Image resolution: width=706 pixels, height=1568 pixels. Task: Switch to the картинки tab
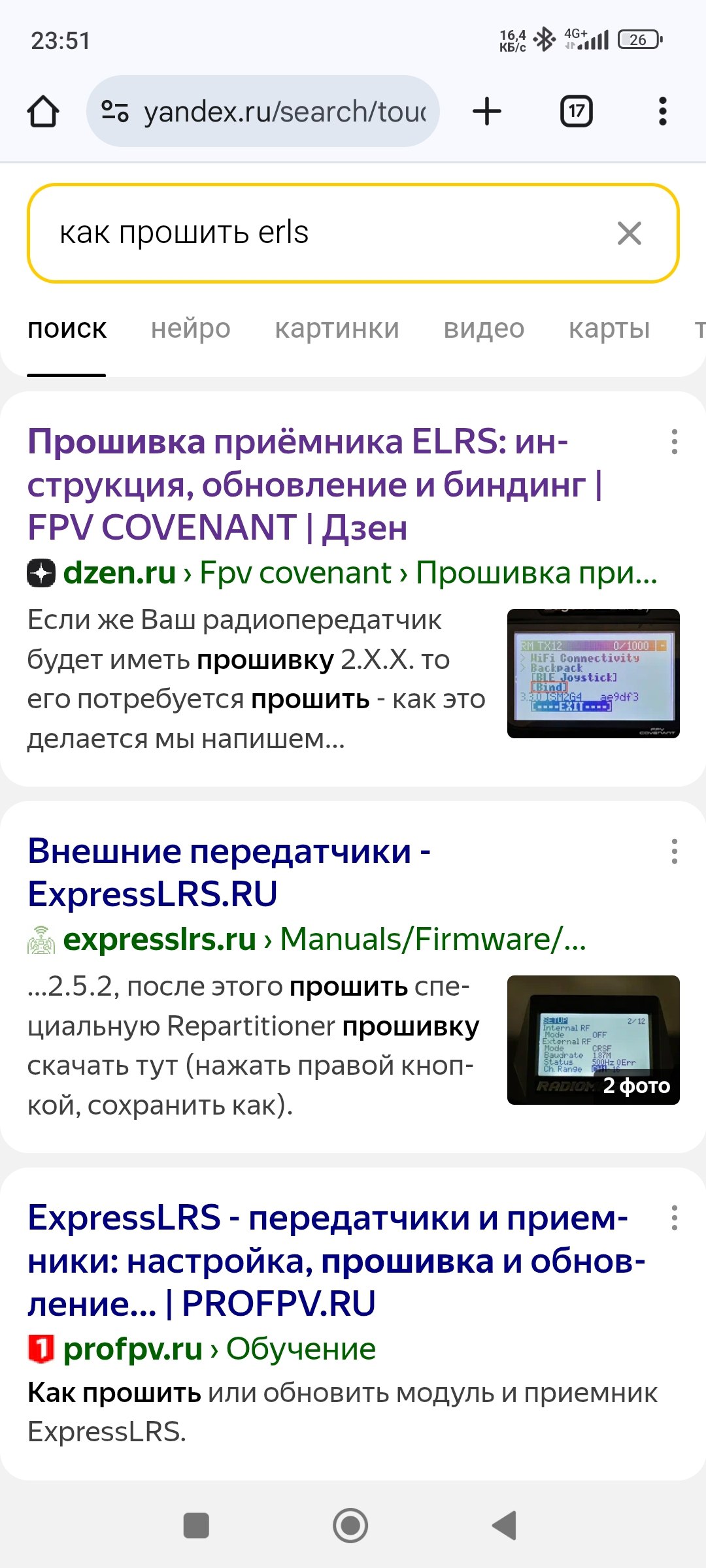(x=337, y=329)
